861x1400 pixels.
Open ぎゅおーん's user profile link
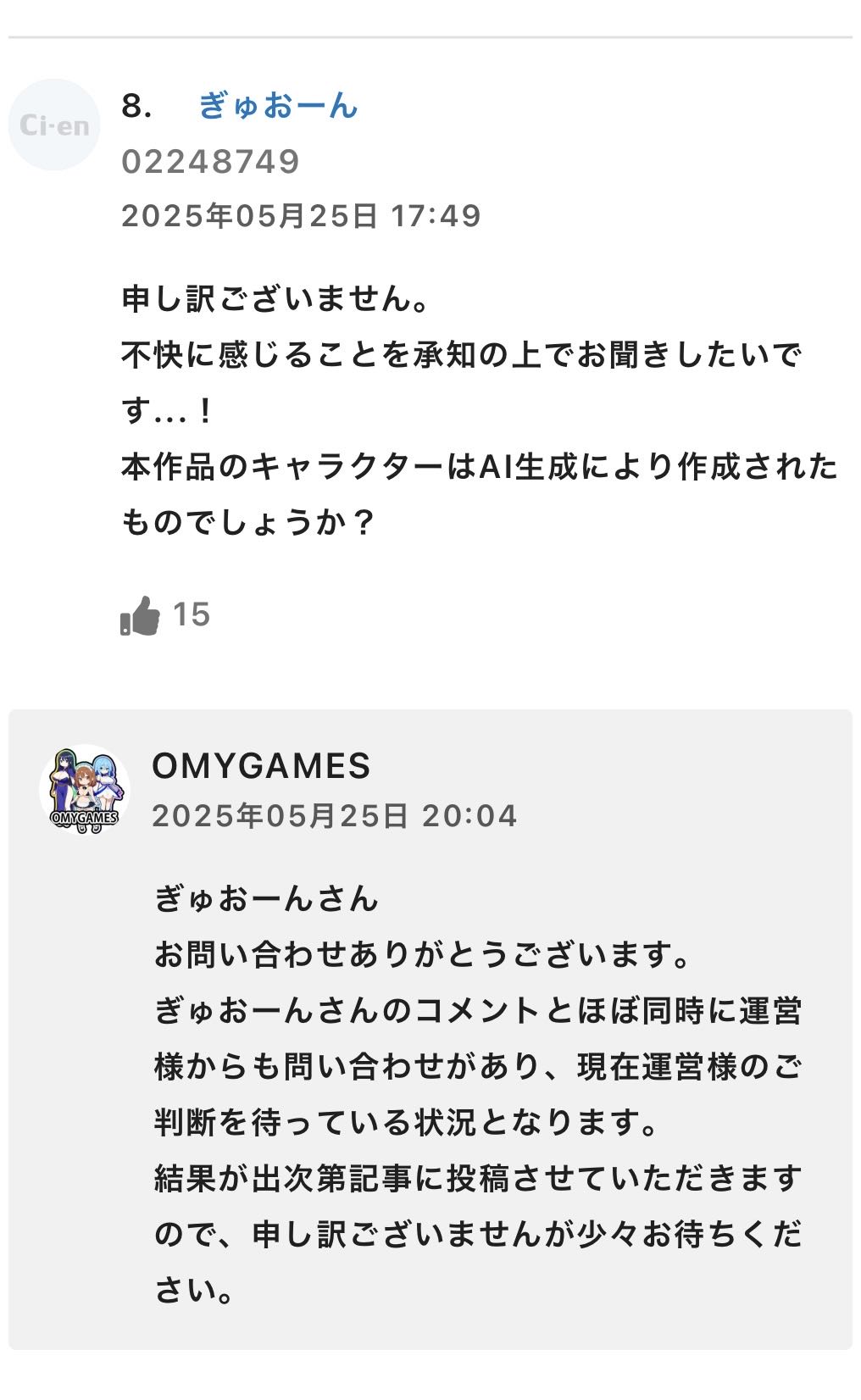(x=278, y=106)
